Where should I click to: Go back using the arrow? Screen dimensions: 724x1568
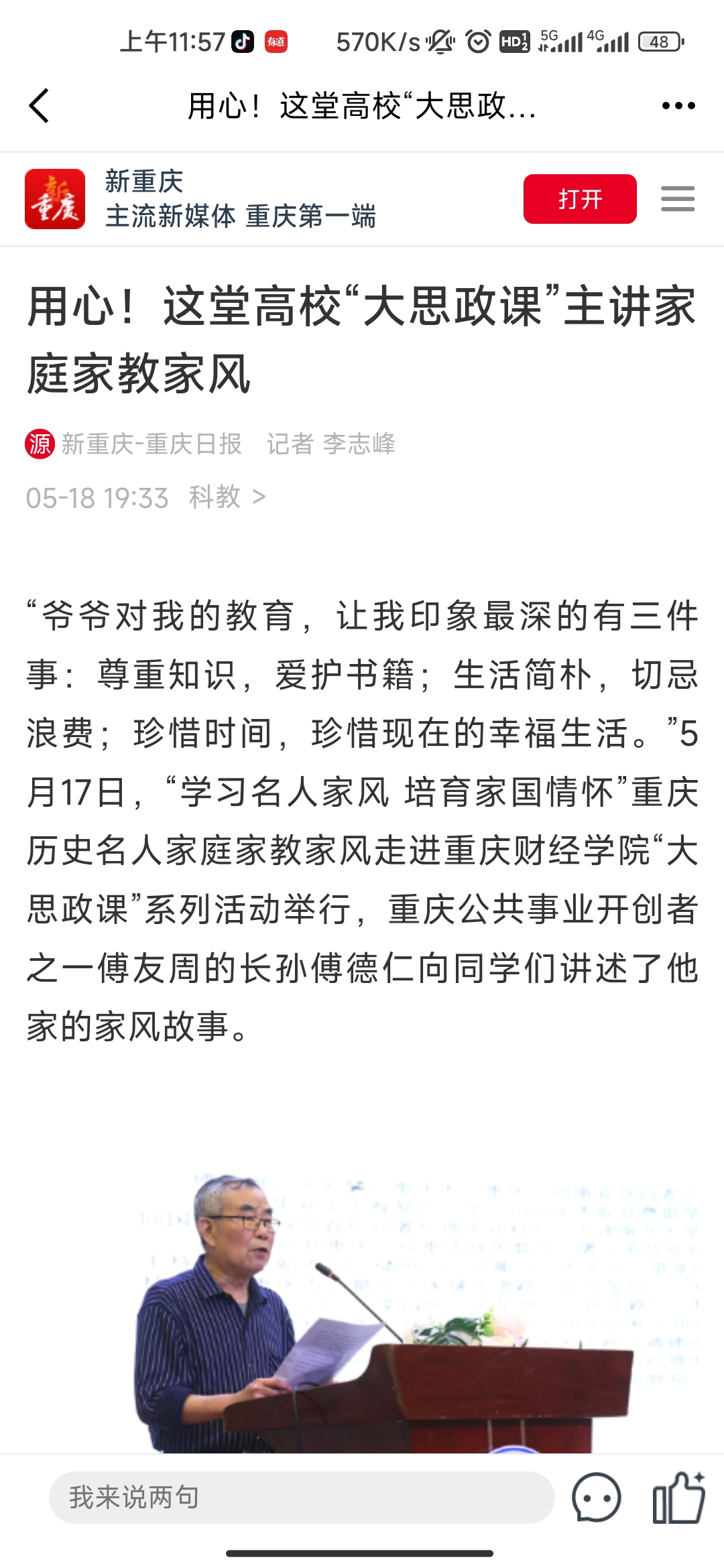(40, 106)
